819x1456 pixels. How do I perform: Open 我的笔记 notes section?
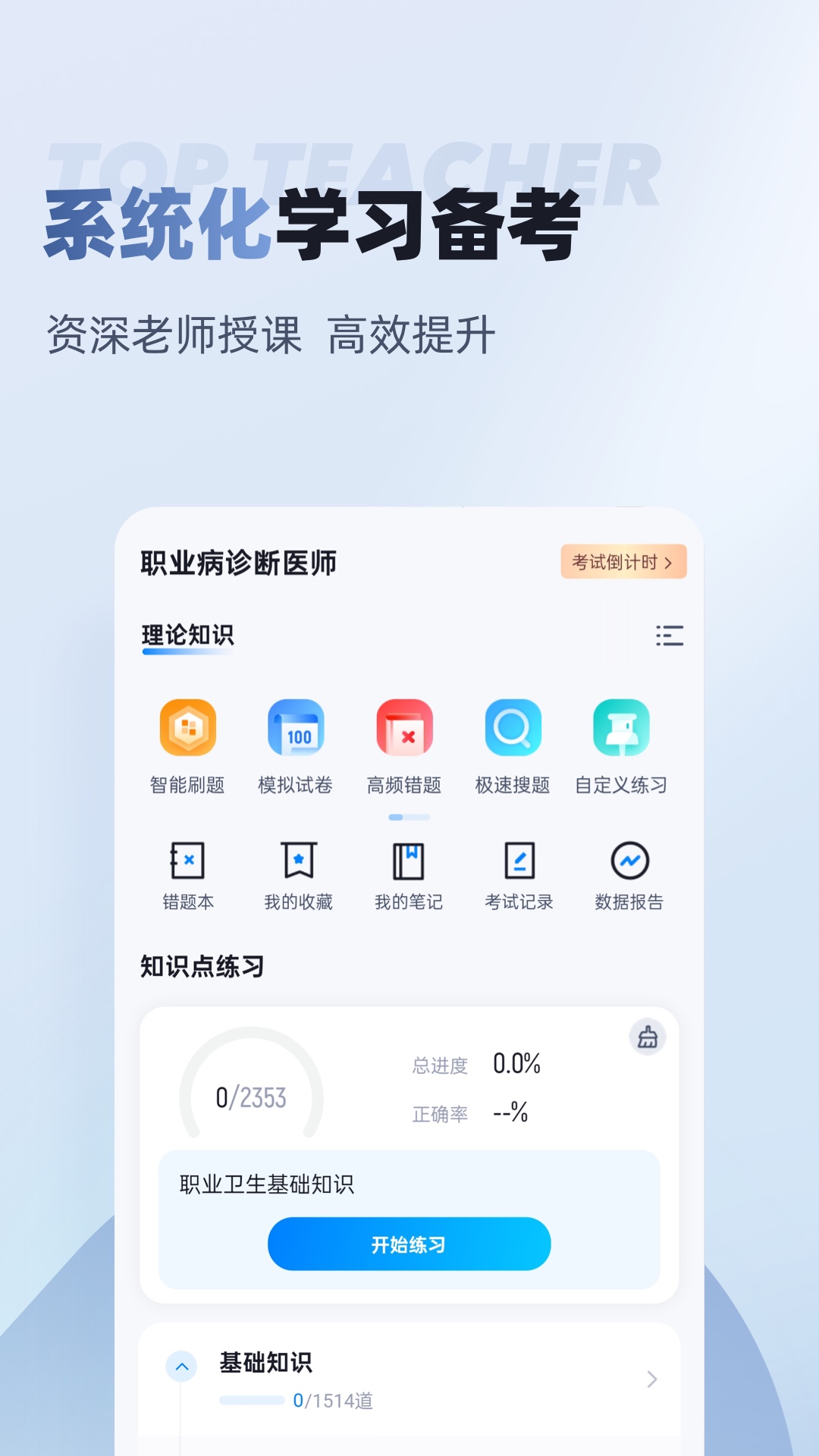tap(408, 880)
